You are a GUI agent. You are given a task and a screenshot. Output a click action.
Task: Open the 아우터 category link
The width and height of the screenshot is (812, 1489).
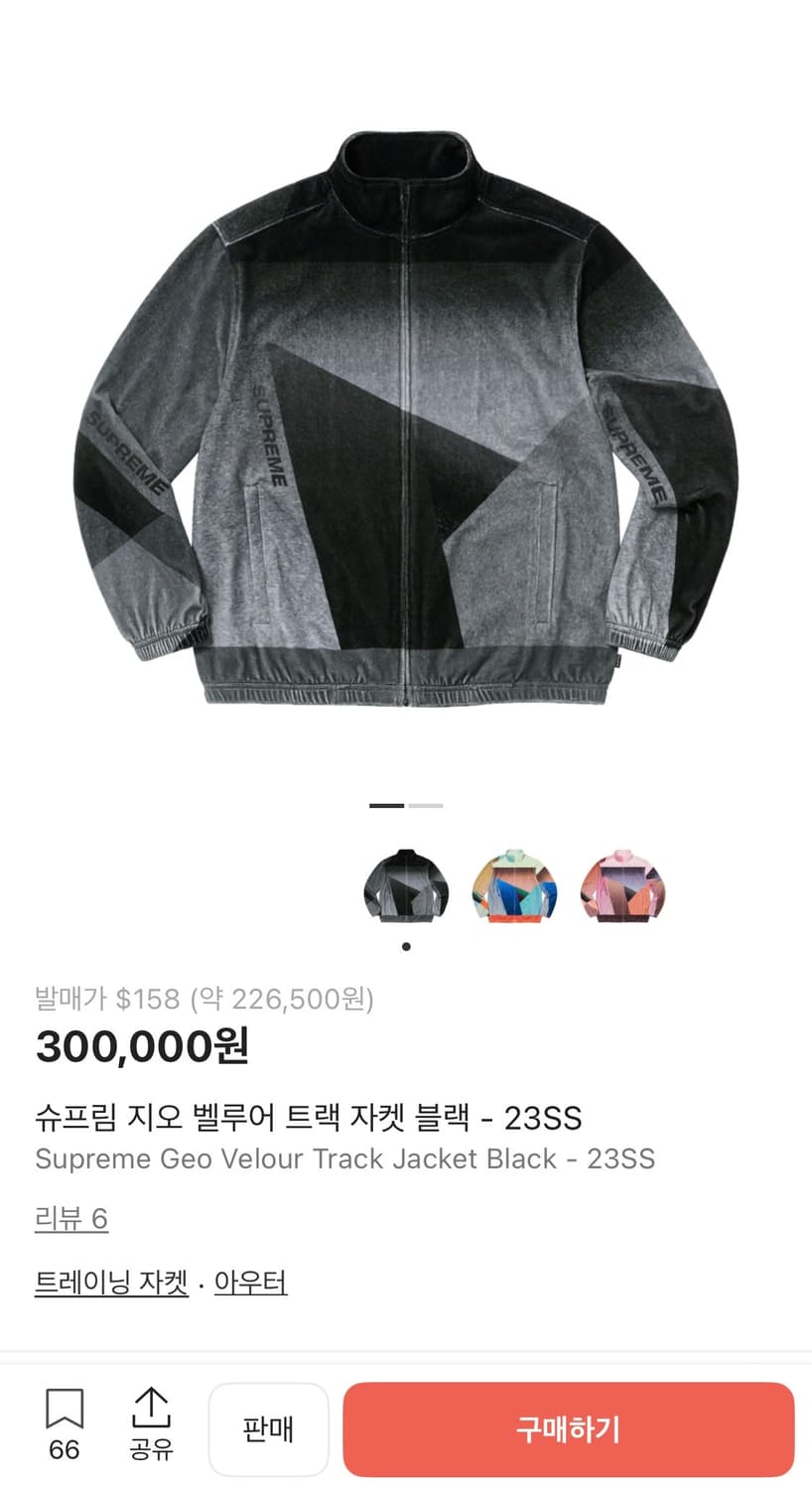click(x=249, y=1282)
